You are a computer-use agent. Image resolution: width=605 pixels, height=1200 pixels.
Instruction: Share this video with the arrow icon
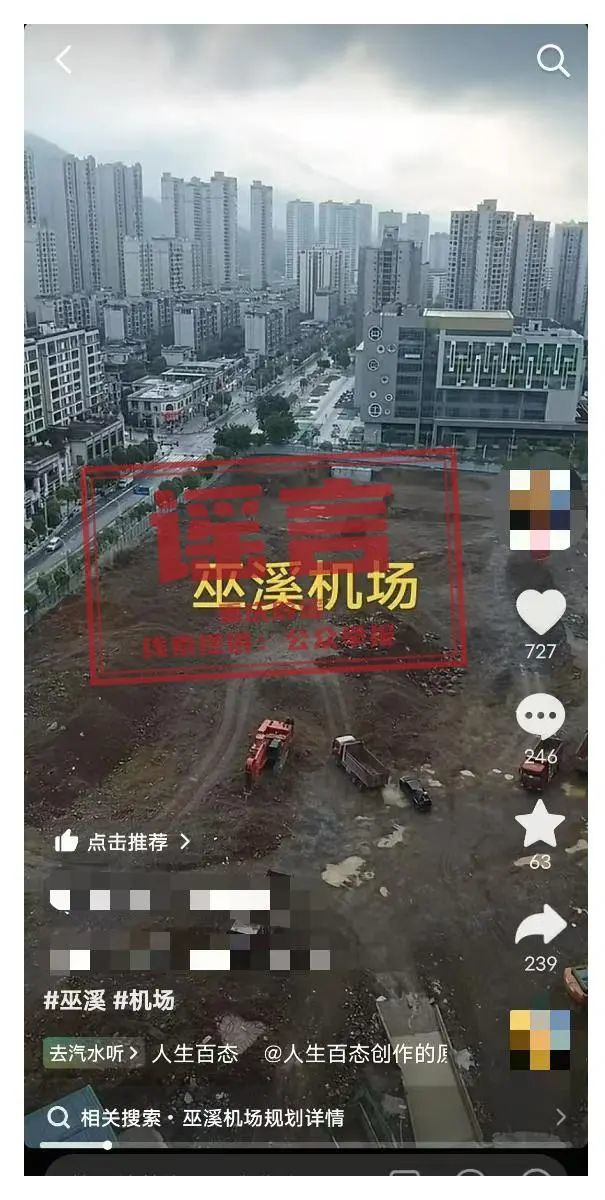click(x=540, y=926)
